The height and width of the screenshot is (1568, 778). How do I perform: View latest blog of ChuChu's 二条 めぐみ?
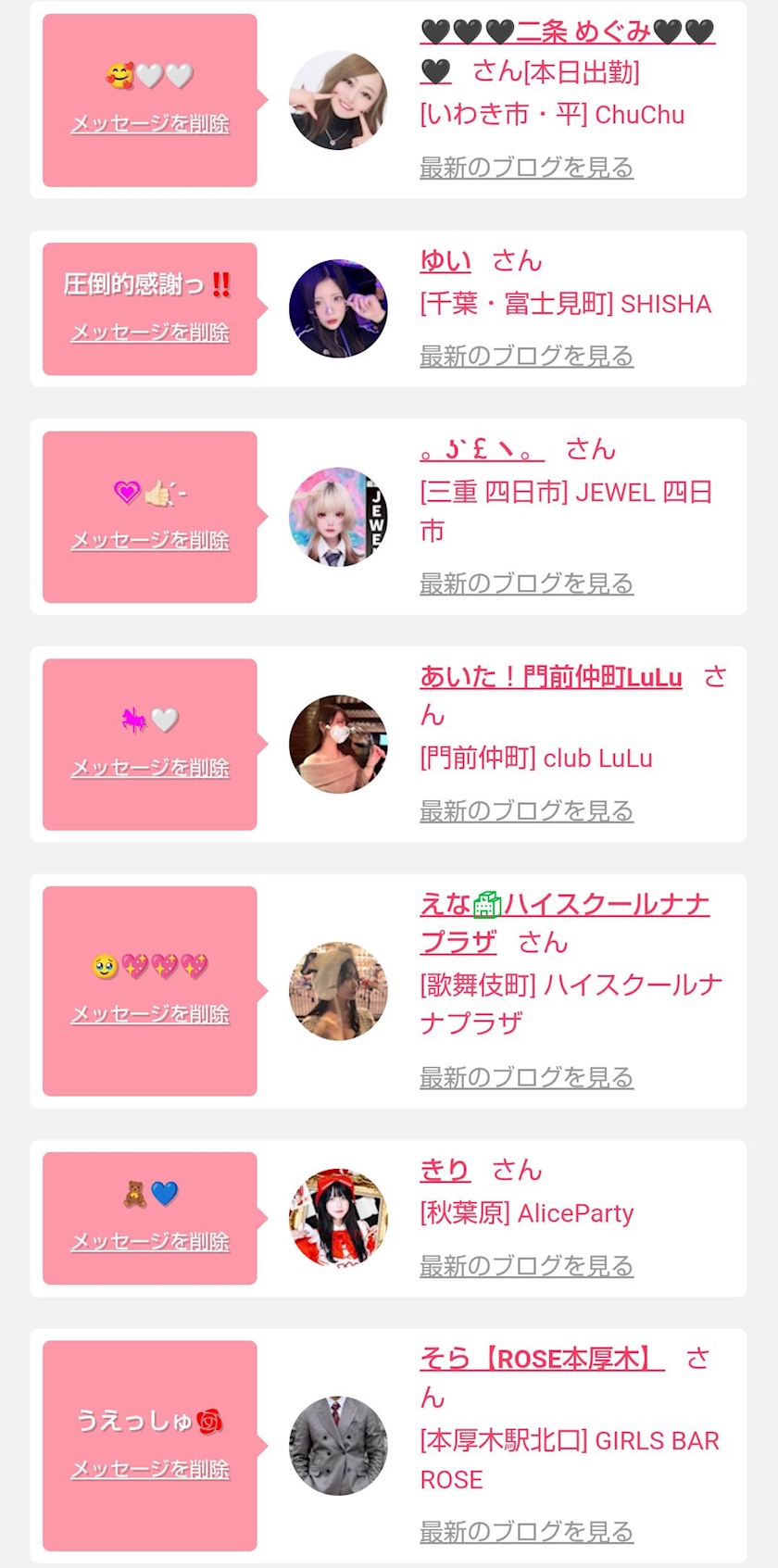click(x=526, y=168)
